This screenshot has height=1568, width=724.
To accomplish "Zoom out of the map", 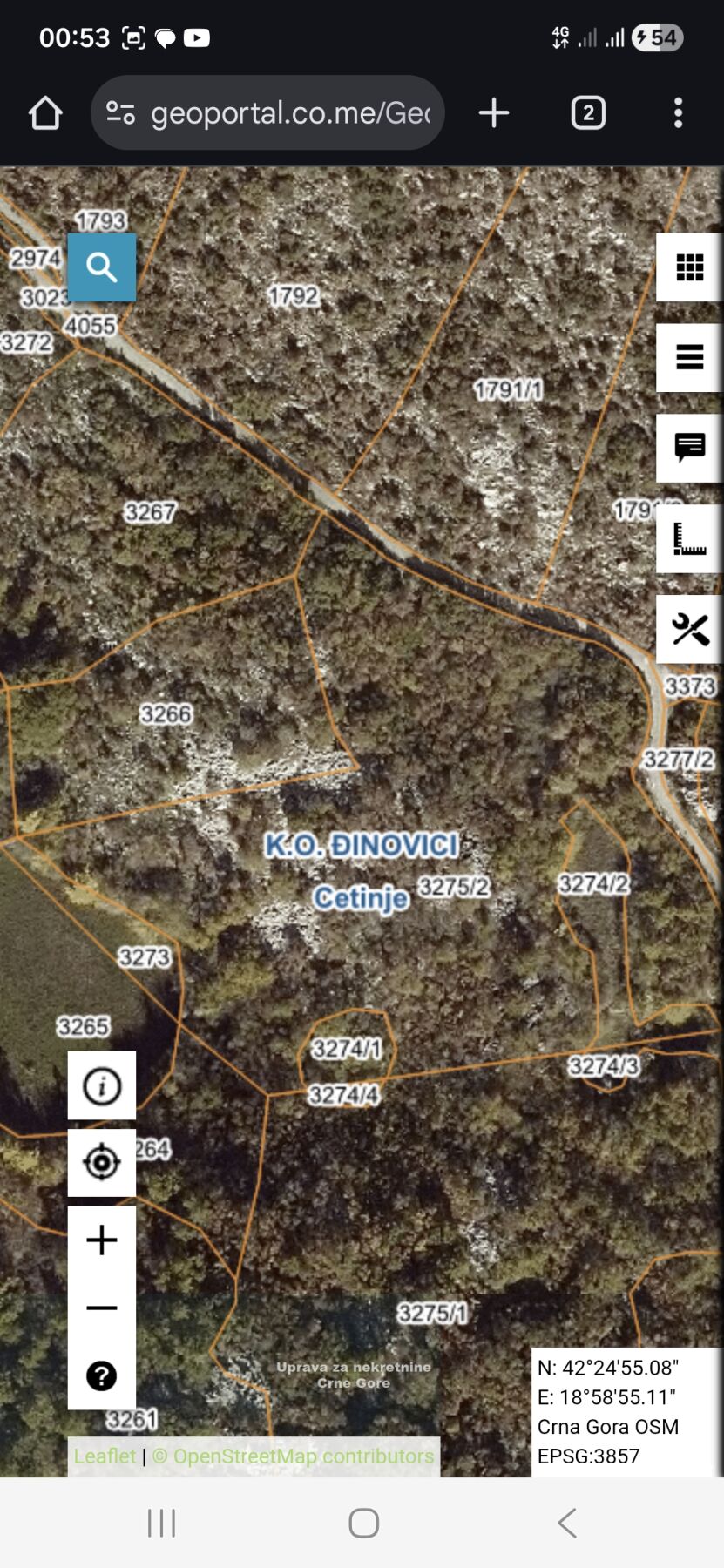I will 102,1308.
